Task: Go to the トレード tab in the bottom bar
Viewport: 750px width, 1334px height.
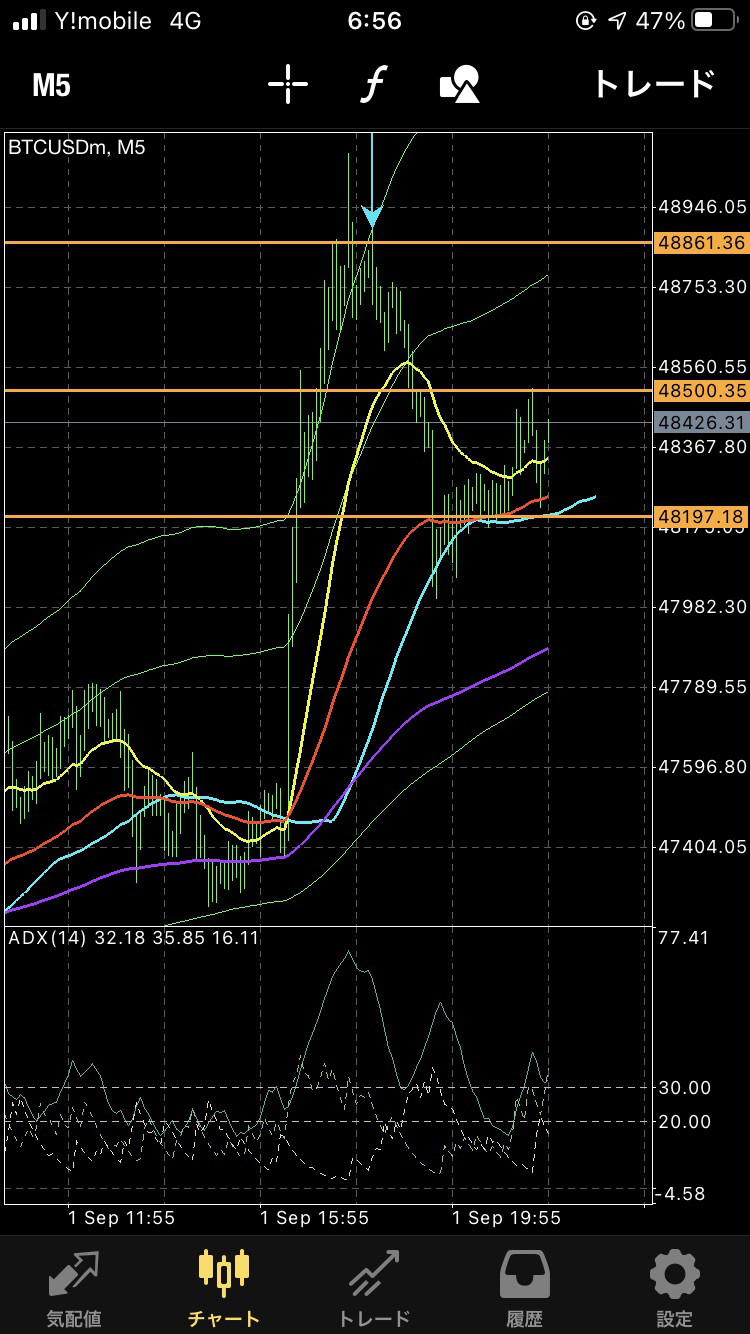Action: [374, 1287]
